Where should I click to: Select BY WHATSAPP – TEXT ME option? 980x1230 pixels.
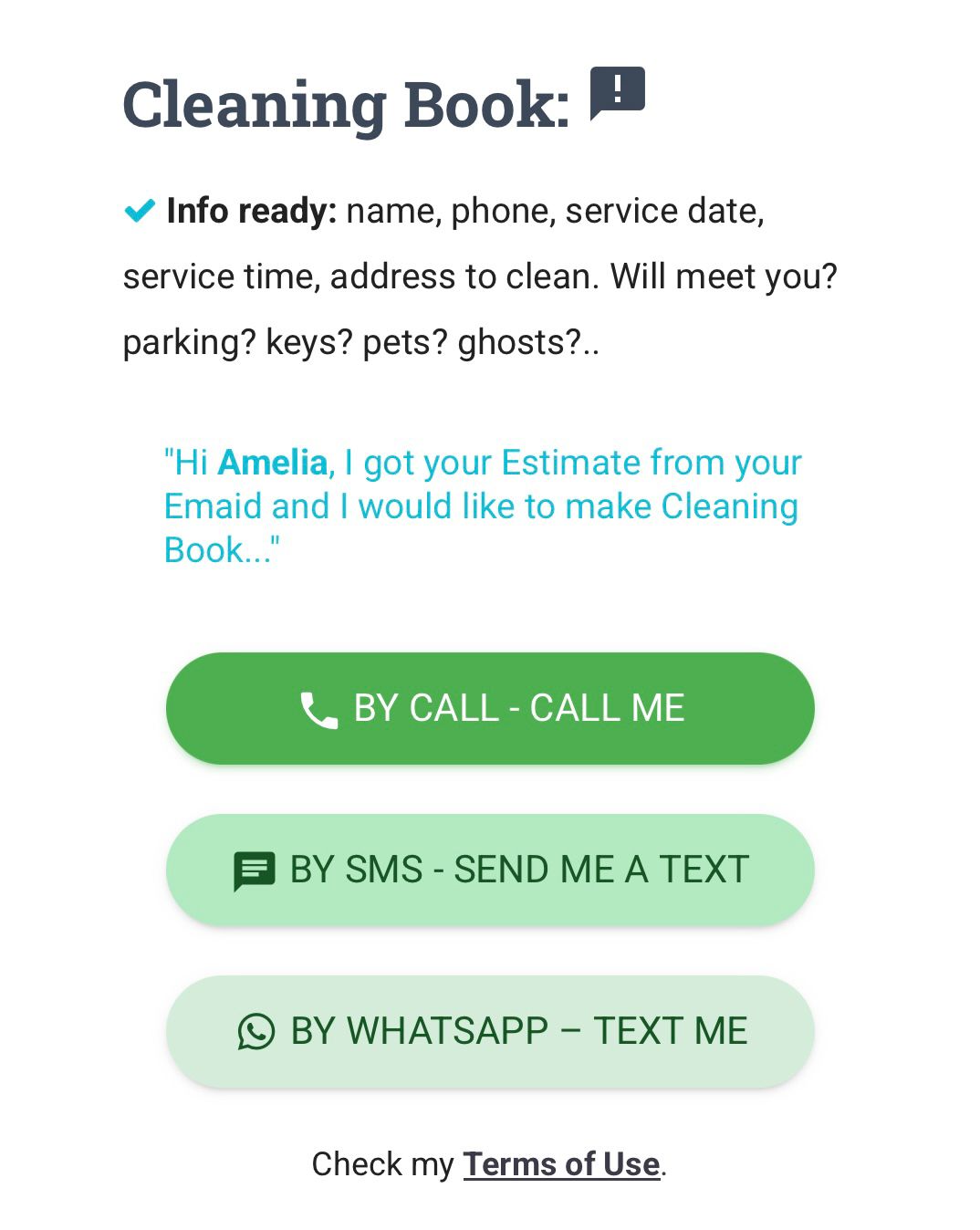pos(490,1031)
